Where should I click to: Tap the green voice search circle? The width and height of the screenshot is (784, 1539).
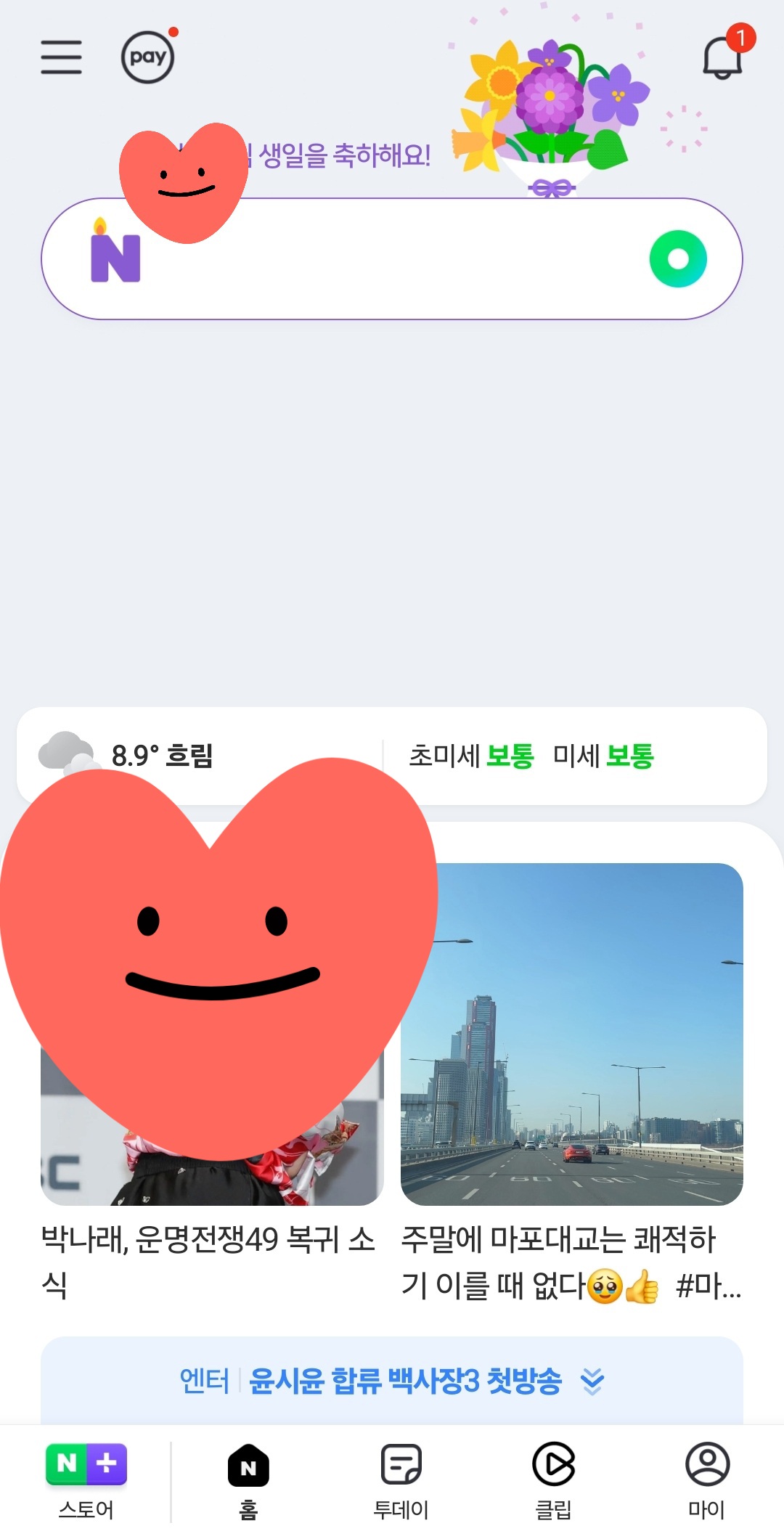[678, 259]
